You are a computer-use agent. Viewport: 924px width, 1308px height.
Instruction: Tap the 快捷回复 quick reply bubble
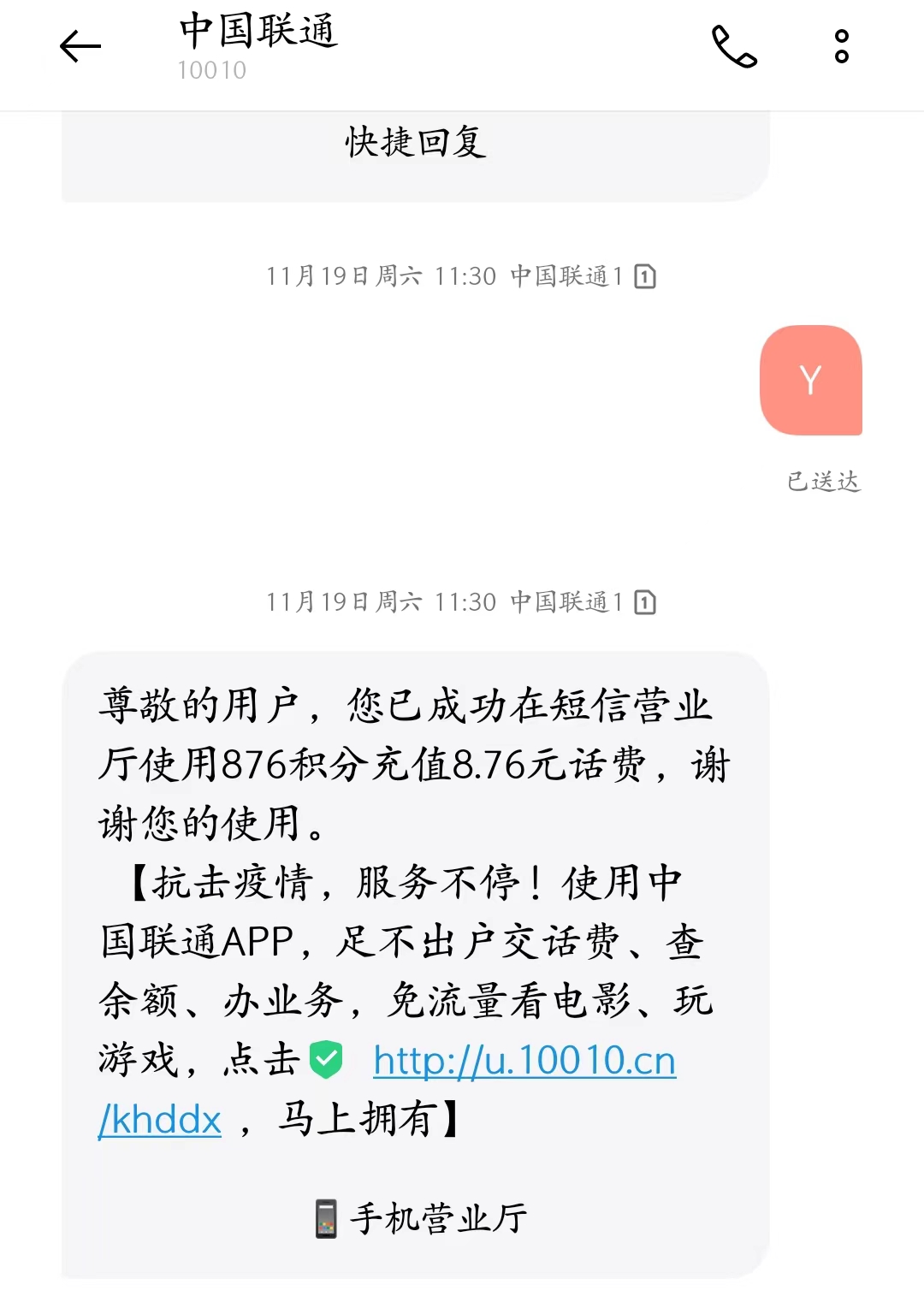(416, 145)
